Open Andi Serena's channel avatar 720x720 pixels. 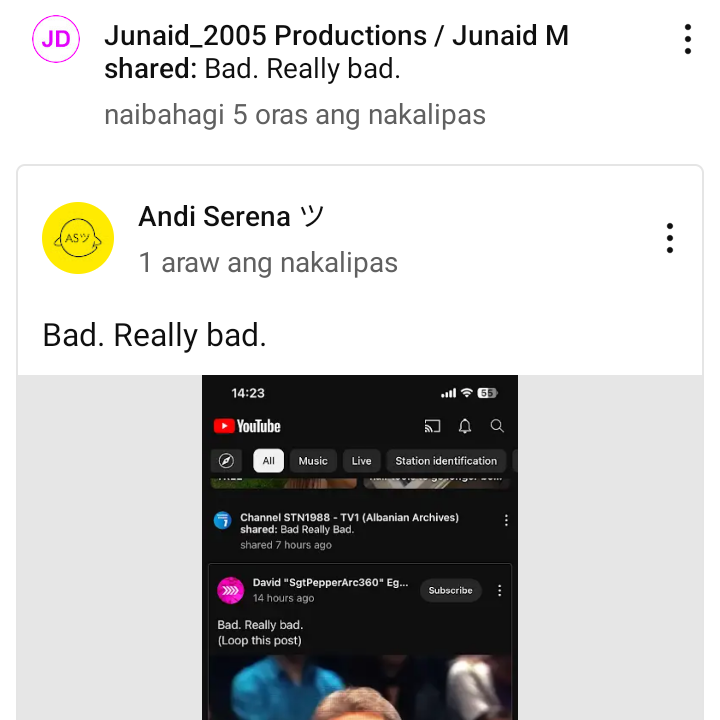[78, 238]
